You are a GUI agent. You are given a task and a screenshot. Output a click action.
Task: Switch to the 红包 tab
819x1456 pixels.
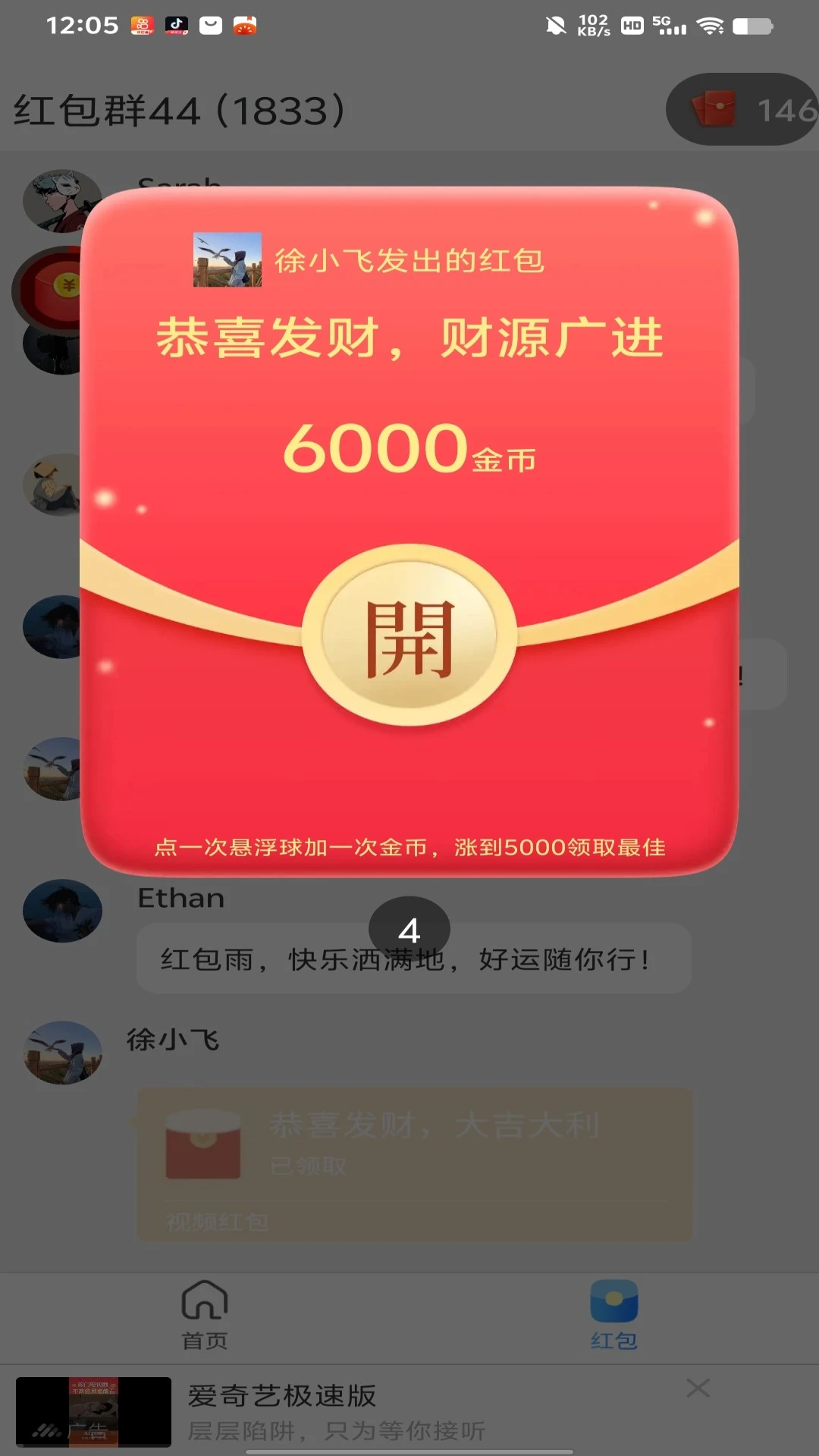613,1313
